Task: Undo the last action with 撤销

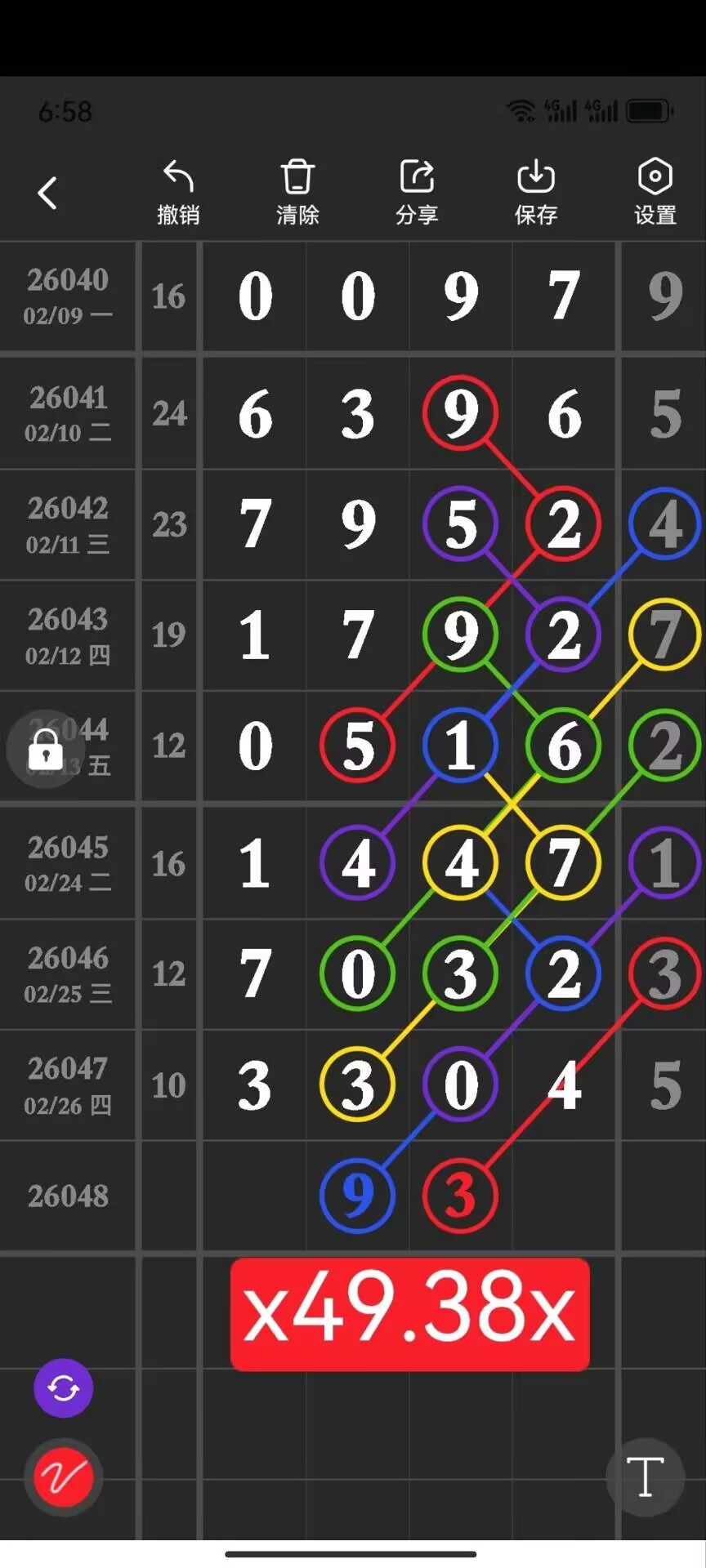Action: coord(178,193)
